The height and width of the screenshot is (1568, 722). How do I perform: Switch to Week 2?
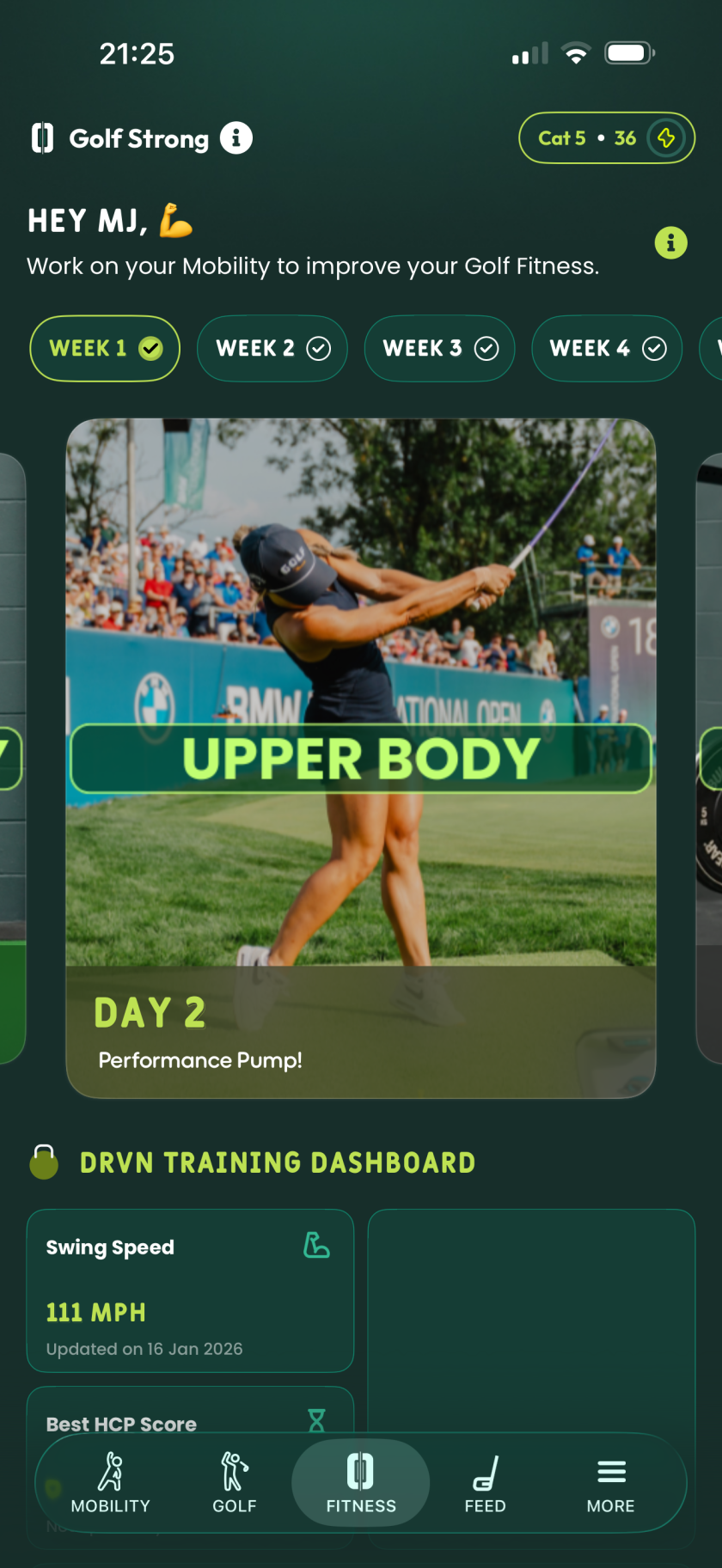coord(272,348)
